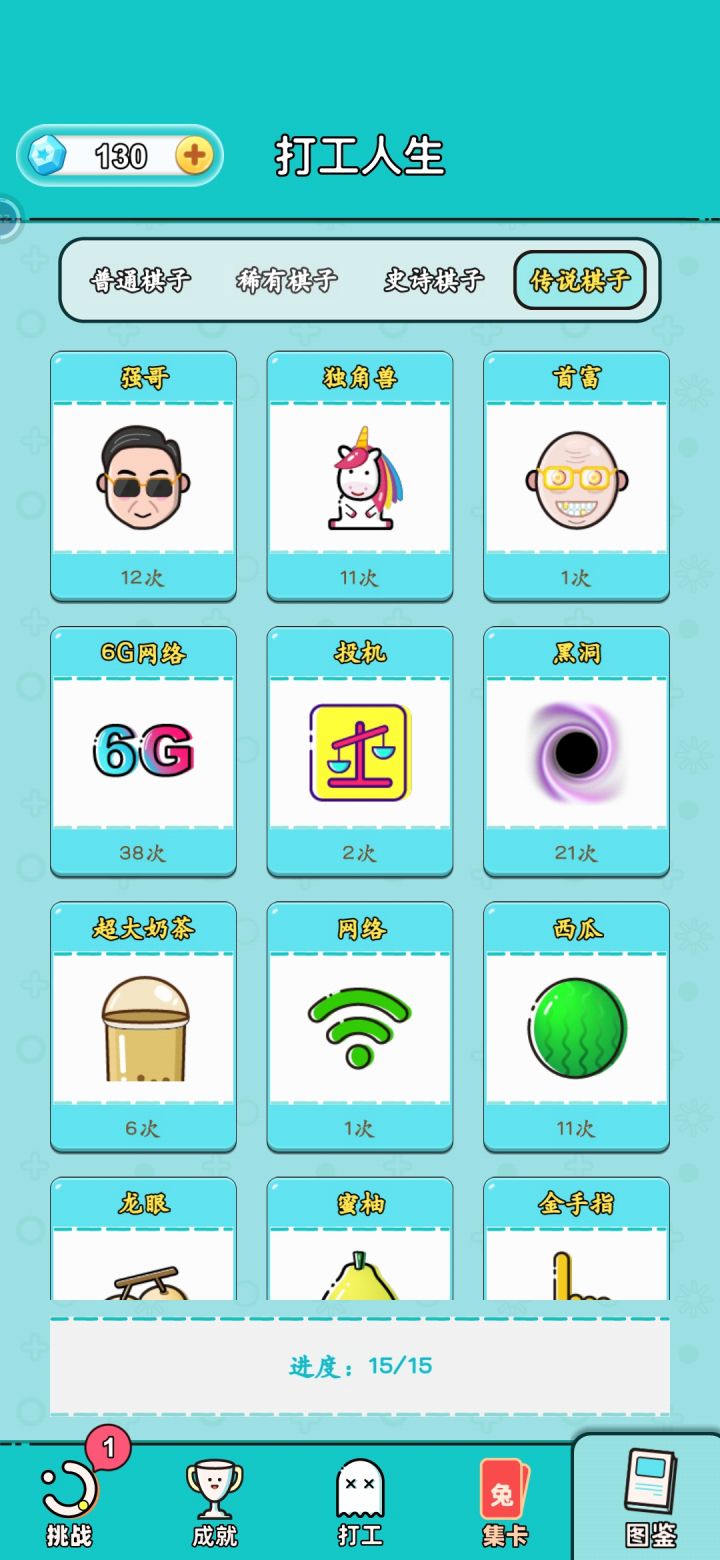Tap the 网络 Wi-Fi icon
720x1560 pixels.
[x=360, y=1025]
